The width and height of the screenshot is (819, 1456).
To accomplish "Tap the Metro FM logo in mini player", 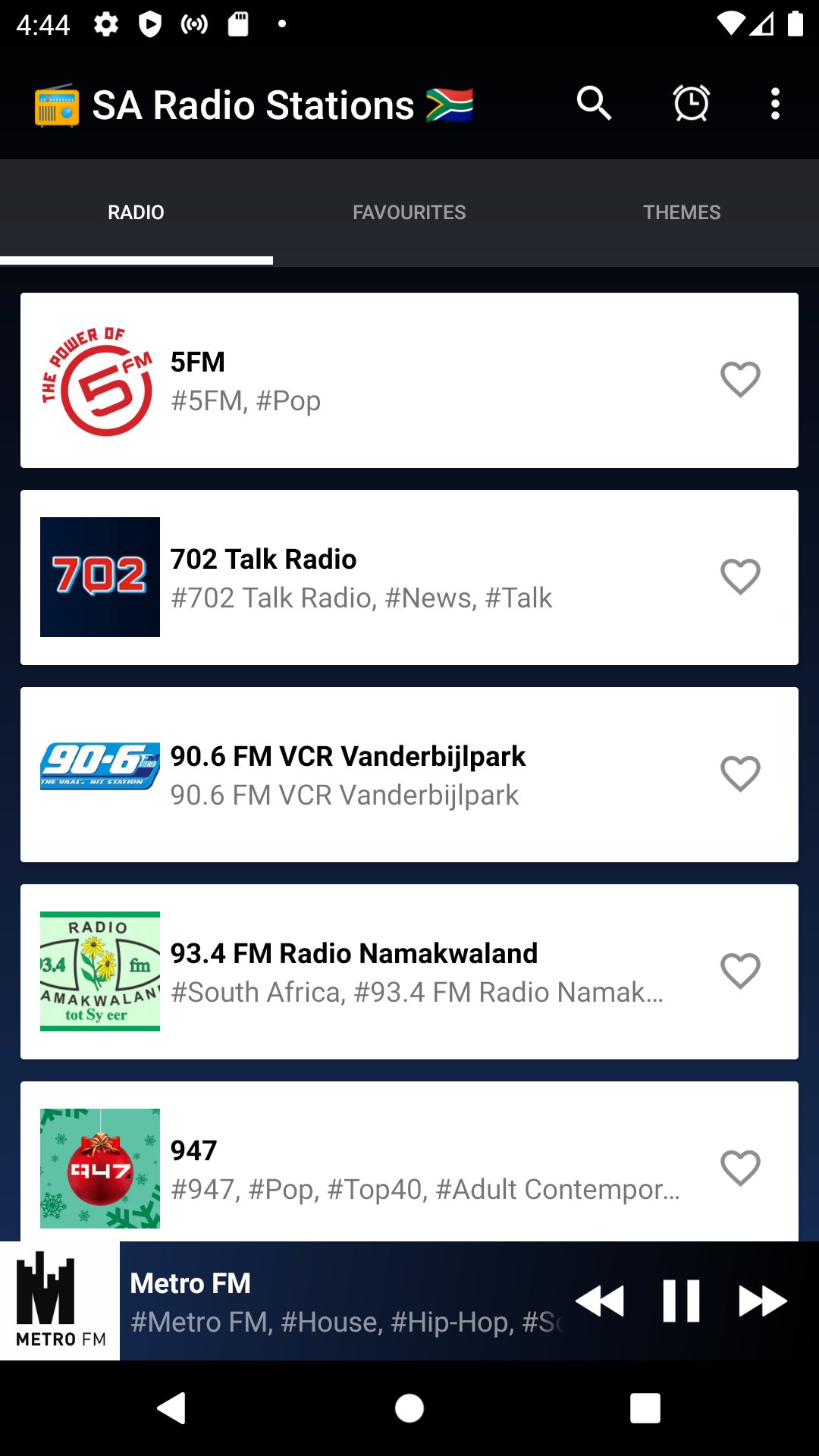I will point(59,1299).
